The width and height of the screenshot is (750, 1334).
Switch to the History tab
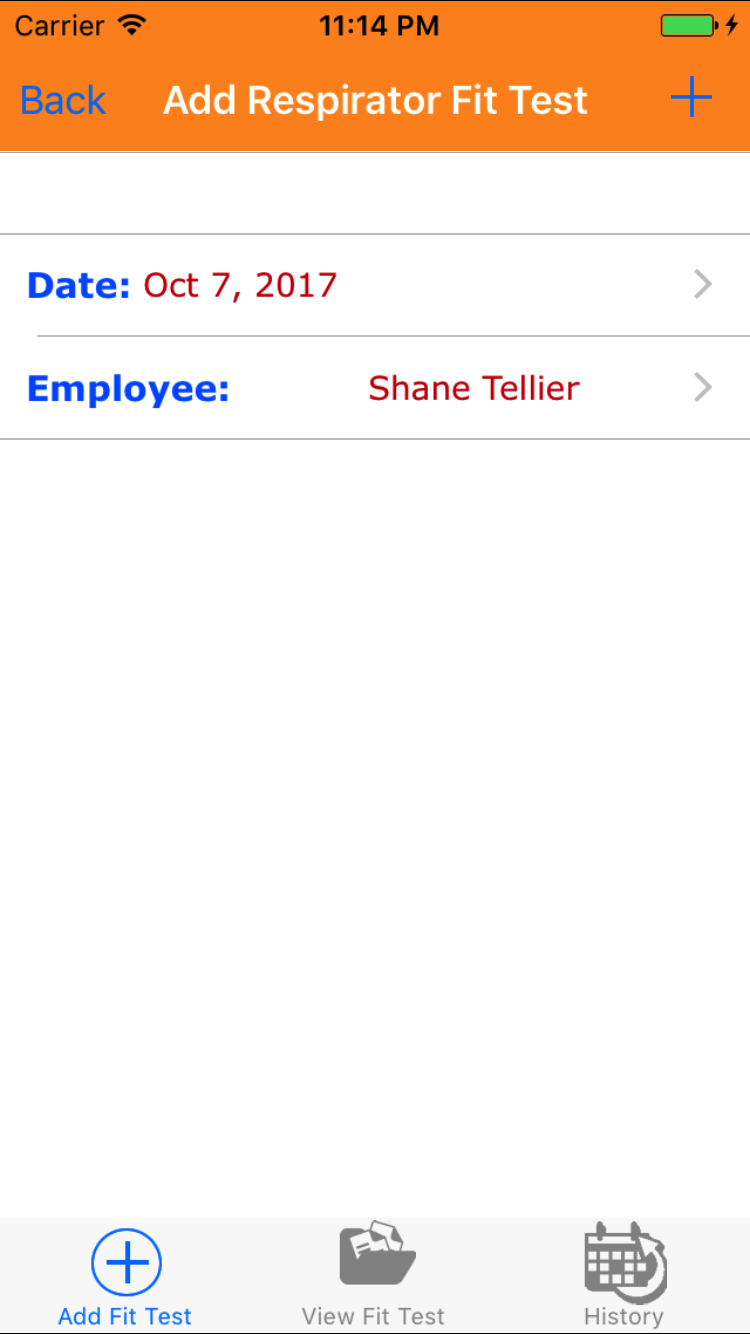[x=624, y=1277]
